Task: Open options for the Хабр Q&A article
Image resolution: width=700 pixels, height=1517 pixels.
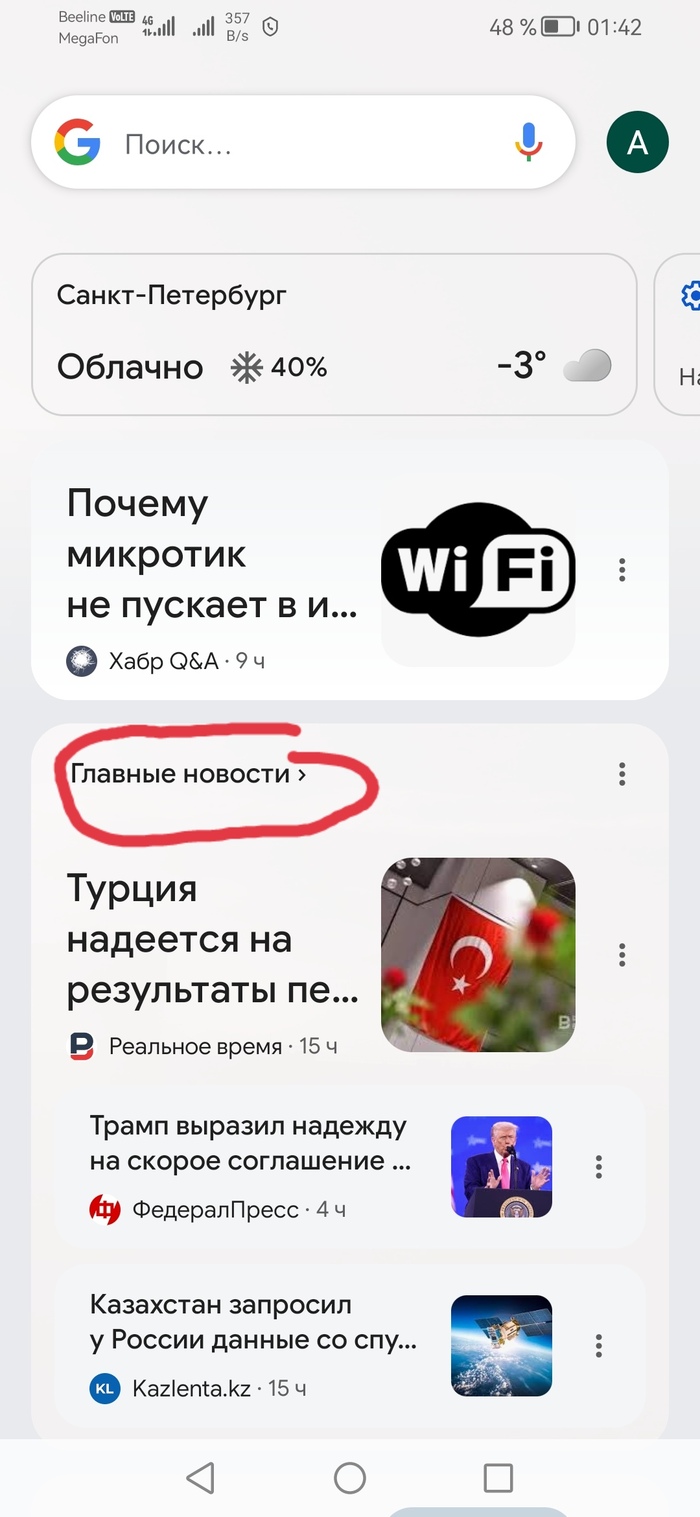Action: coord(622,570)
